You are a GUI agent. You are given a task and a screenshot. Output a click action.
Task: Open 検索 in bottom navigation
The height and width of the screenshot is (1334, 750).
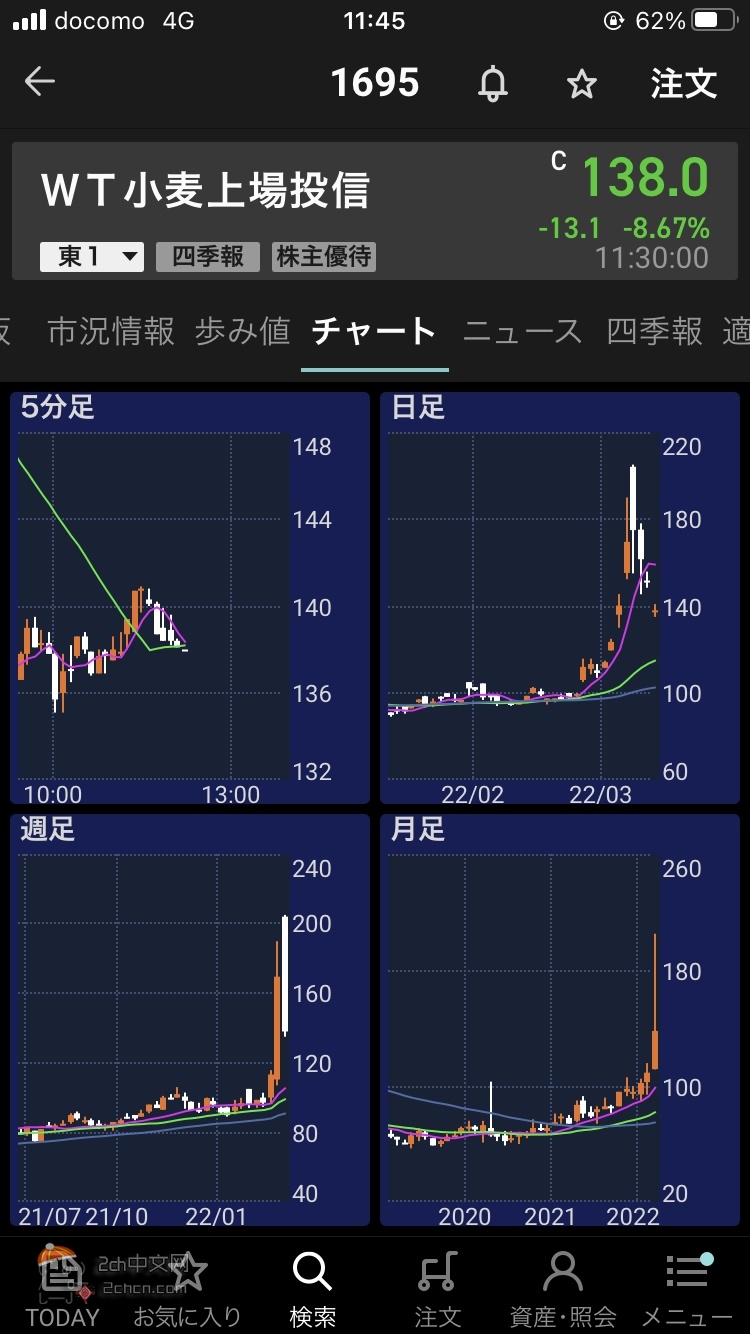[x=312, y=1290]
